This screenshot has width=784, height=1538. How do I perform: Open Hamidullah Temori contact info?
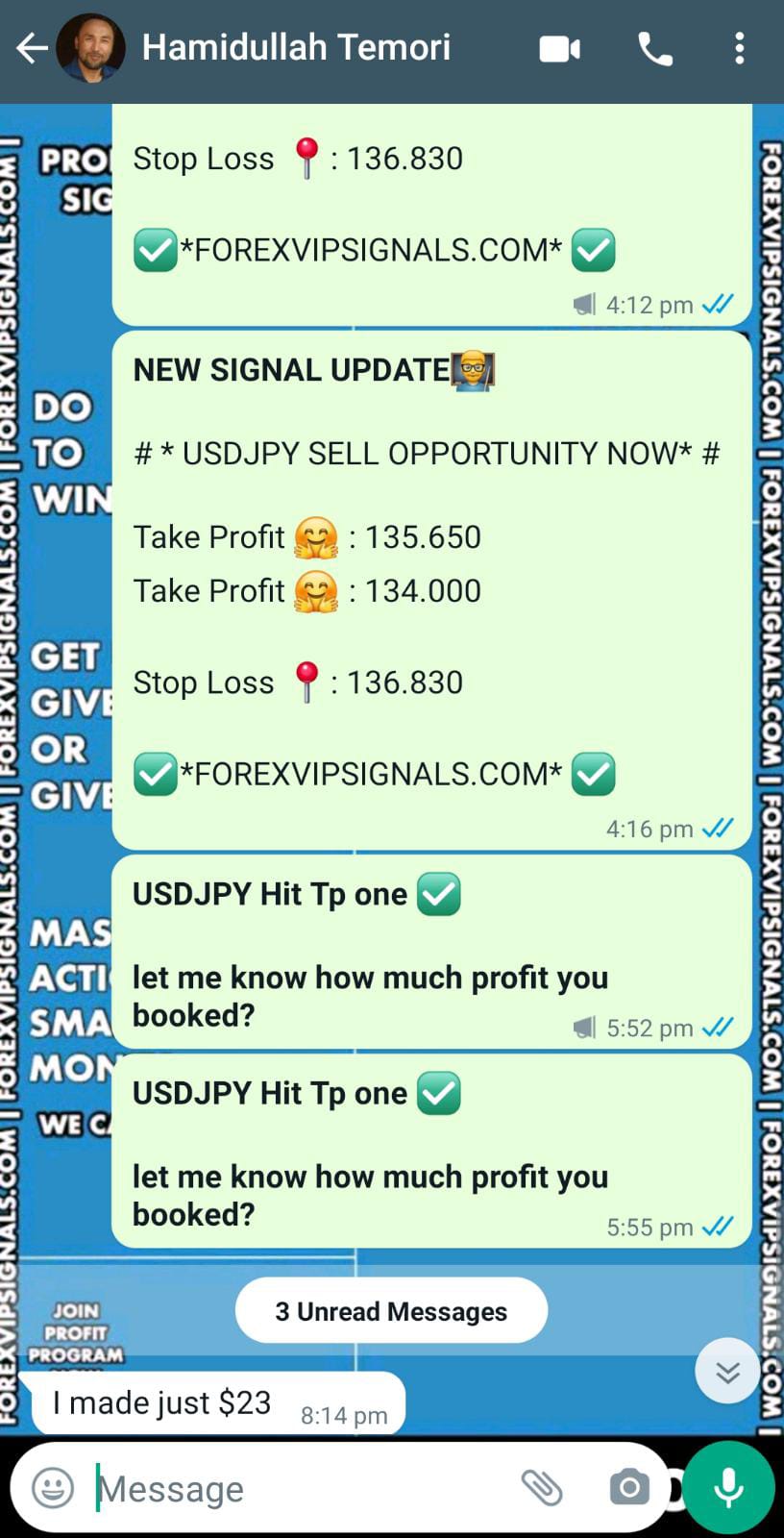(x=296, y=48)
